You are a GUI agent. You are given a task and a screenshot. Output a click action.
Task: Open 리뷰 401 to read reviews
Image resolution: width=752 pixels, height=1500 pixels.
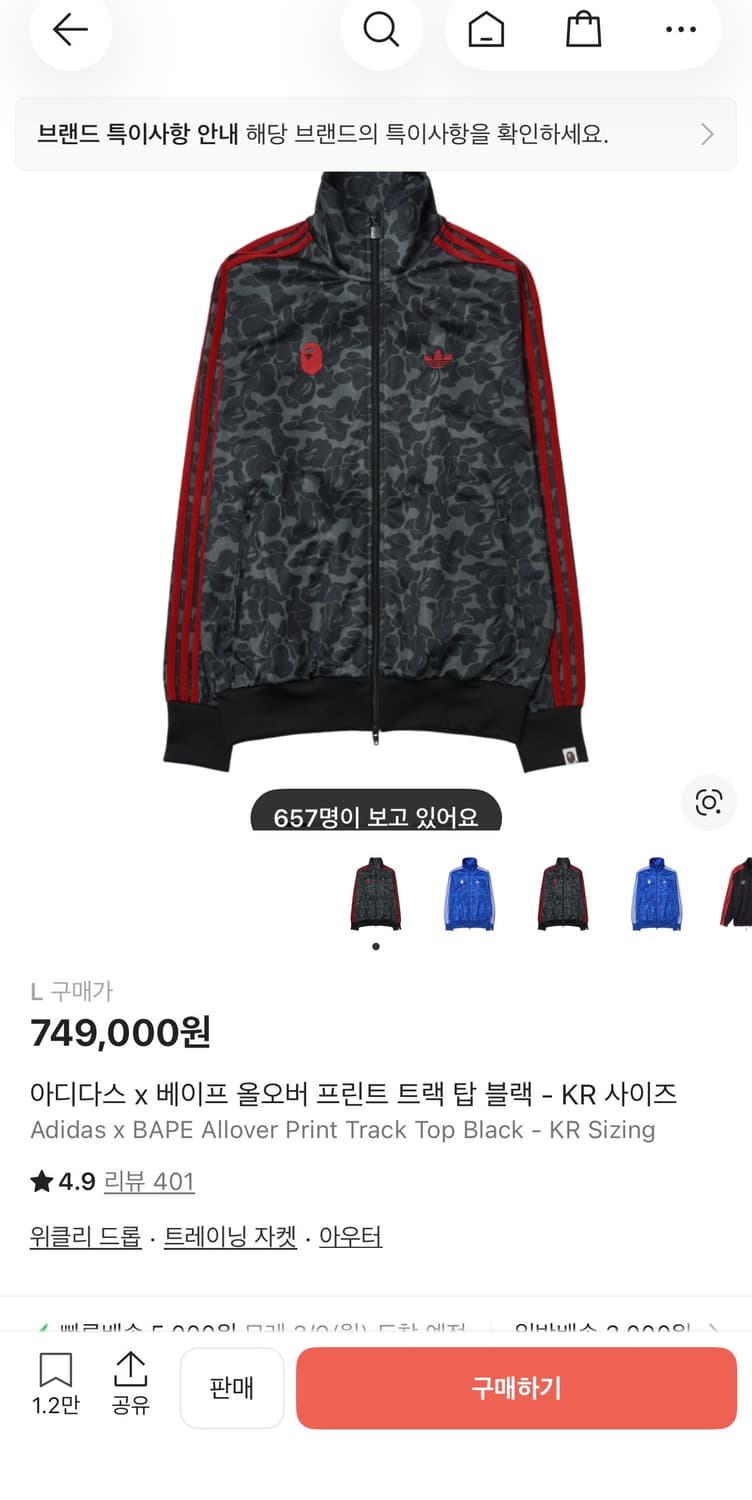[x=149, y=1182]
